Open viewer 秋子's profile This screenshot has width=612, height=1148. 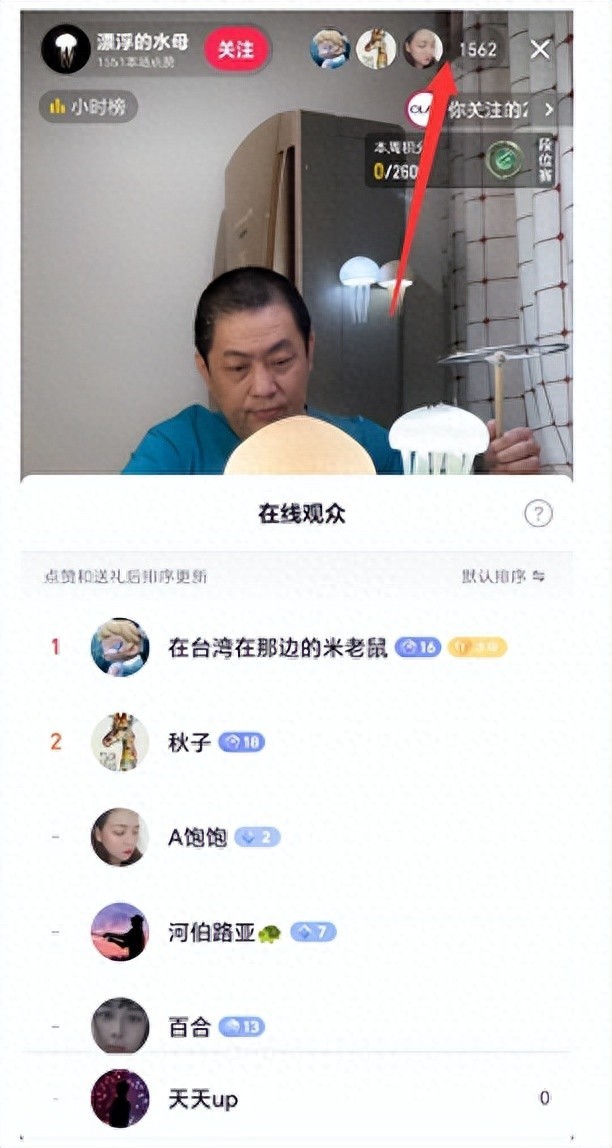[x=189, y=742]
